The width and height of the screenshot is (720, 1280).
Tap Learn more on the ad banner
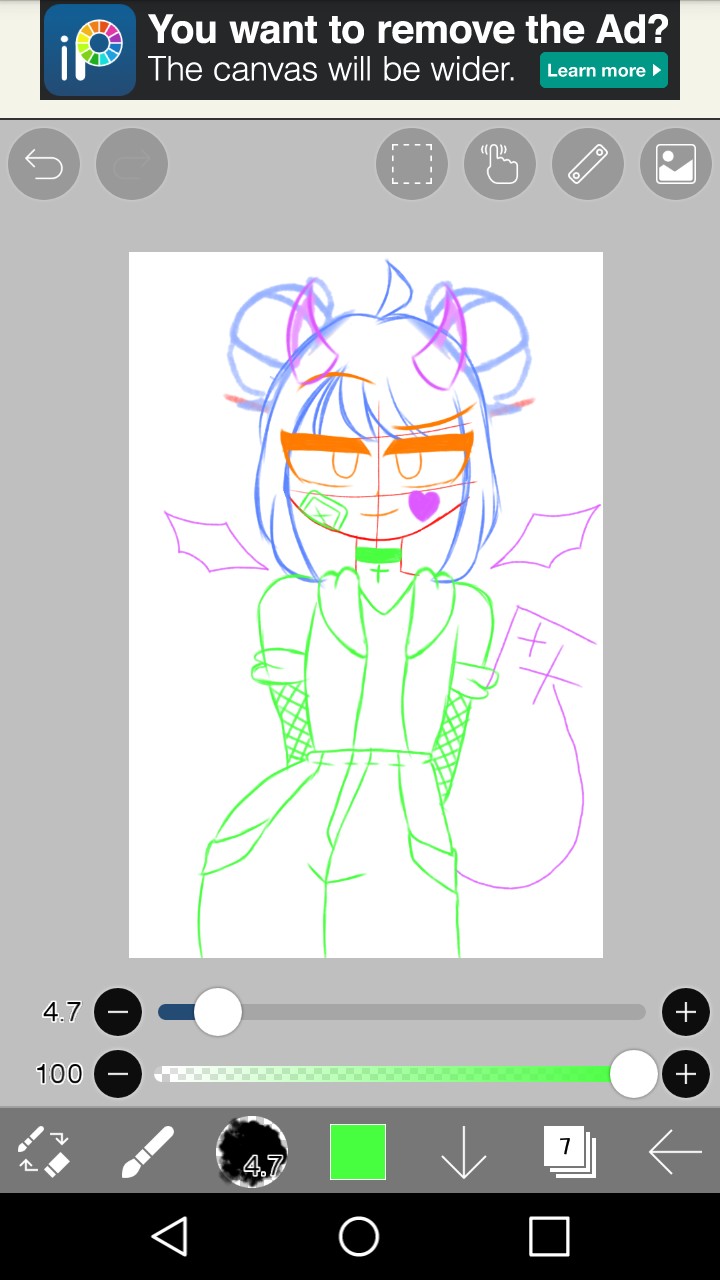[604, 70]
